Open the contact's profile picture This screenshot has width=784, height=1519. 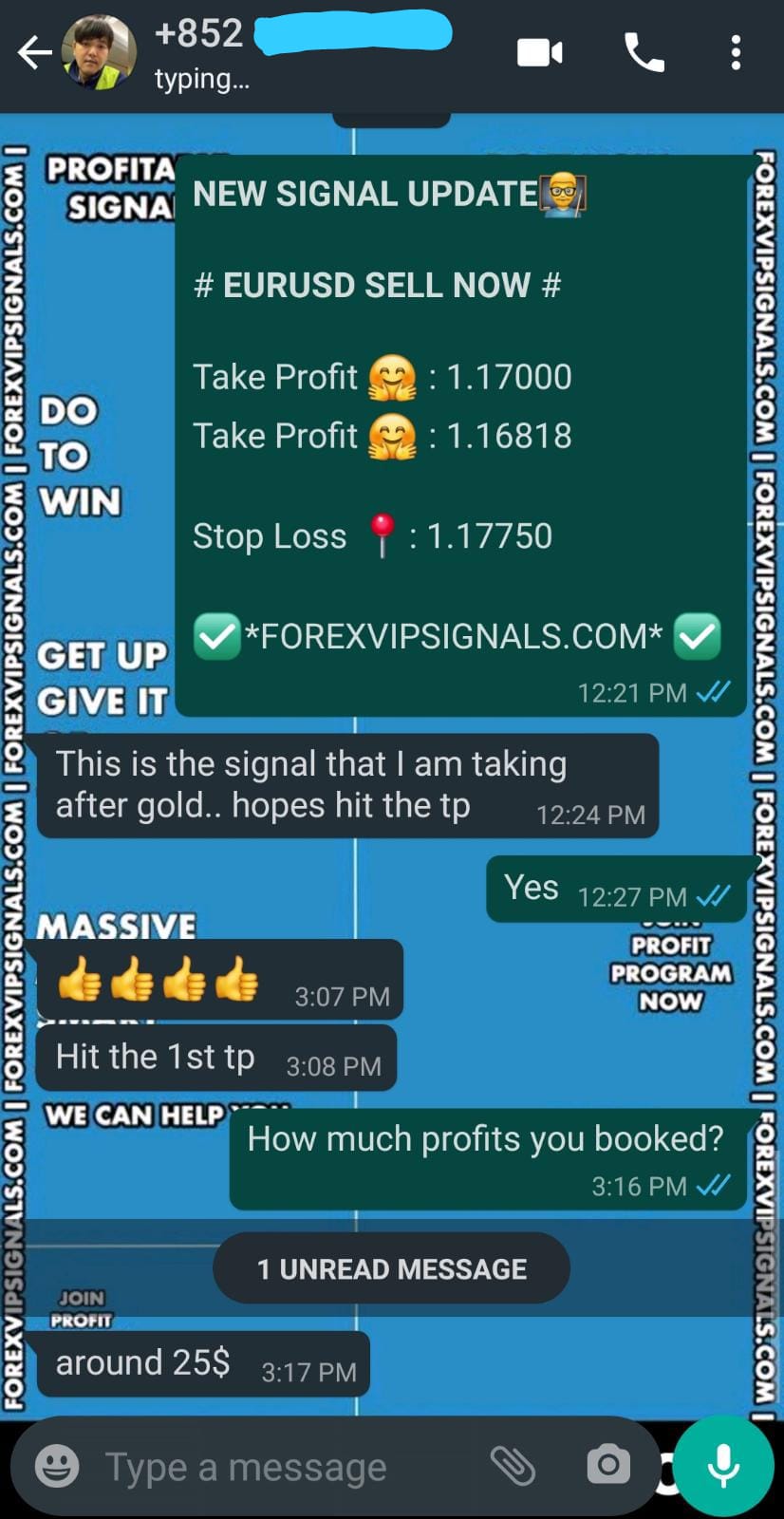coord(99,53)
